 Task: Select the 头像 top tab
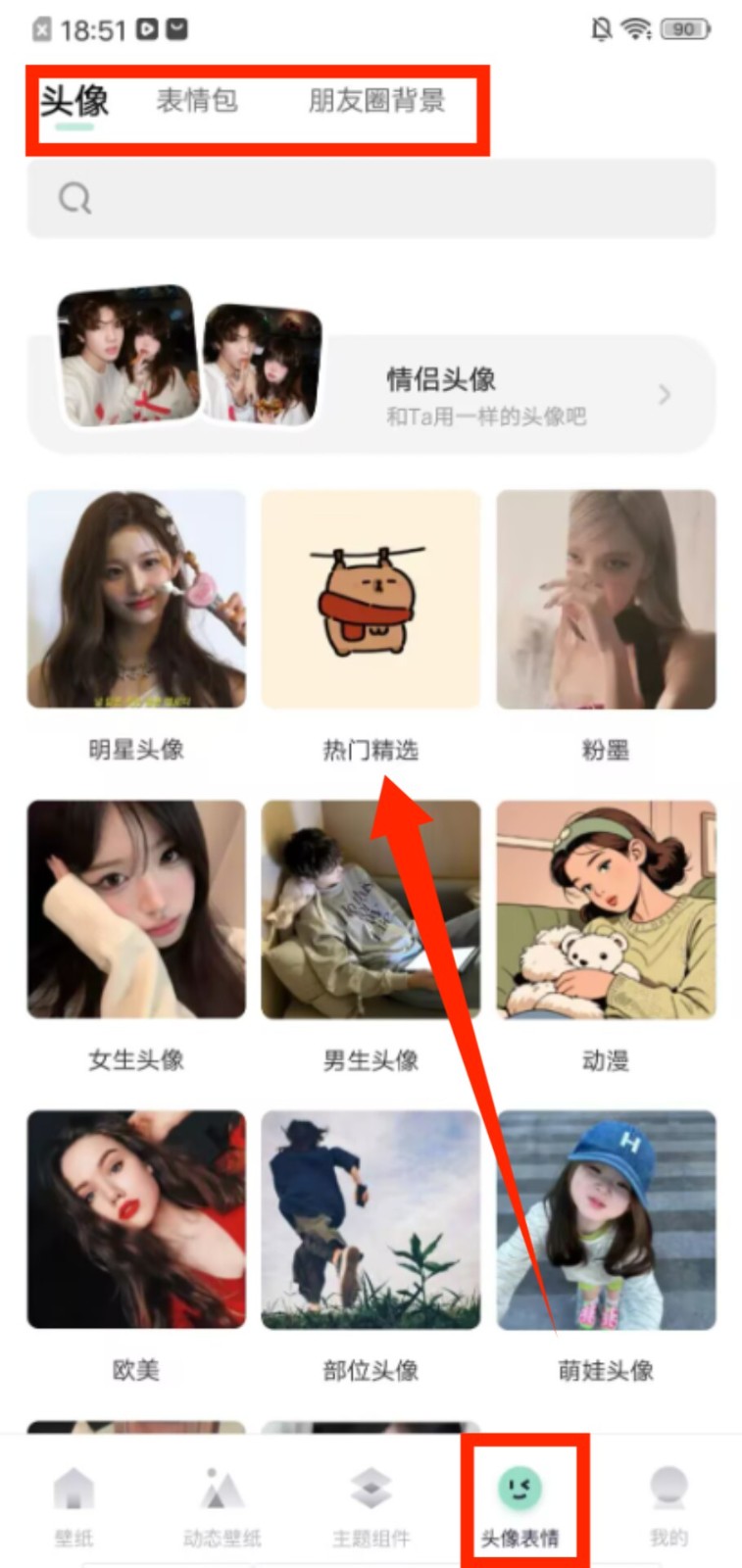click(x=74, y=102)
